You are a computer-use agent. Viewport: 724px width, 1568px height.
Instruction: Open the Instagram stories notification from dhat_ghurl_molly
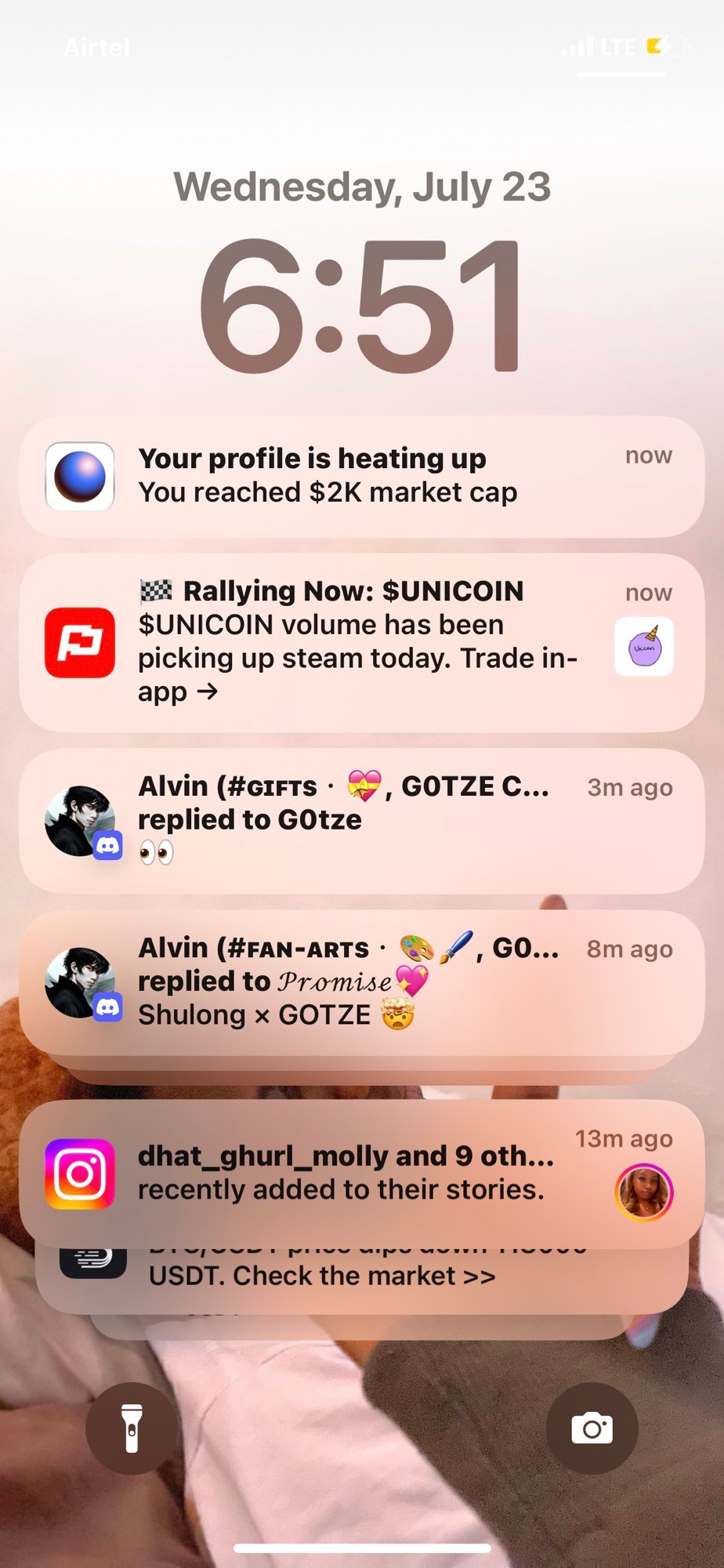click(360, 1173)
